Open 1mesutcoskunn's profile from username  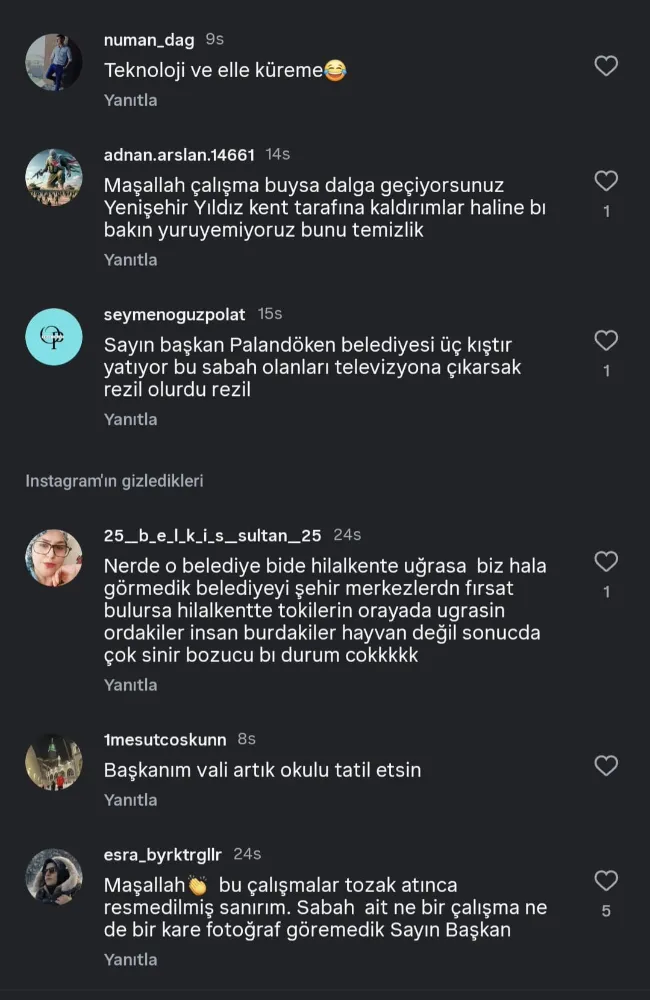[165, 740]
